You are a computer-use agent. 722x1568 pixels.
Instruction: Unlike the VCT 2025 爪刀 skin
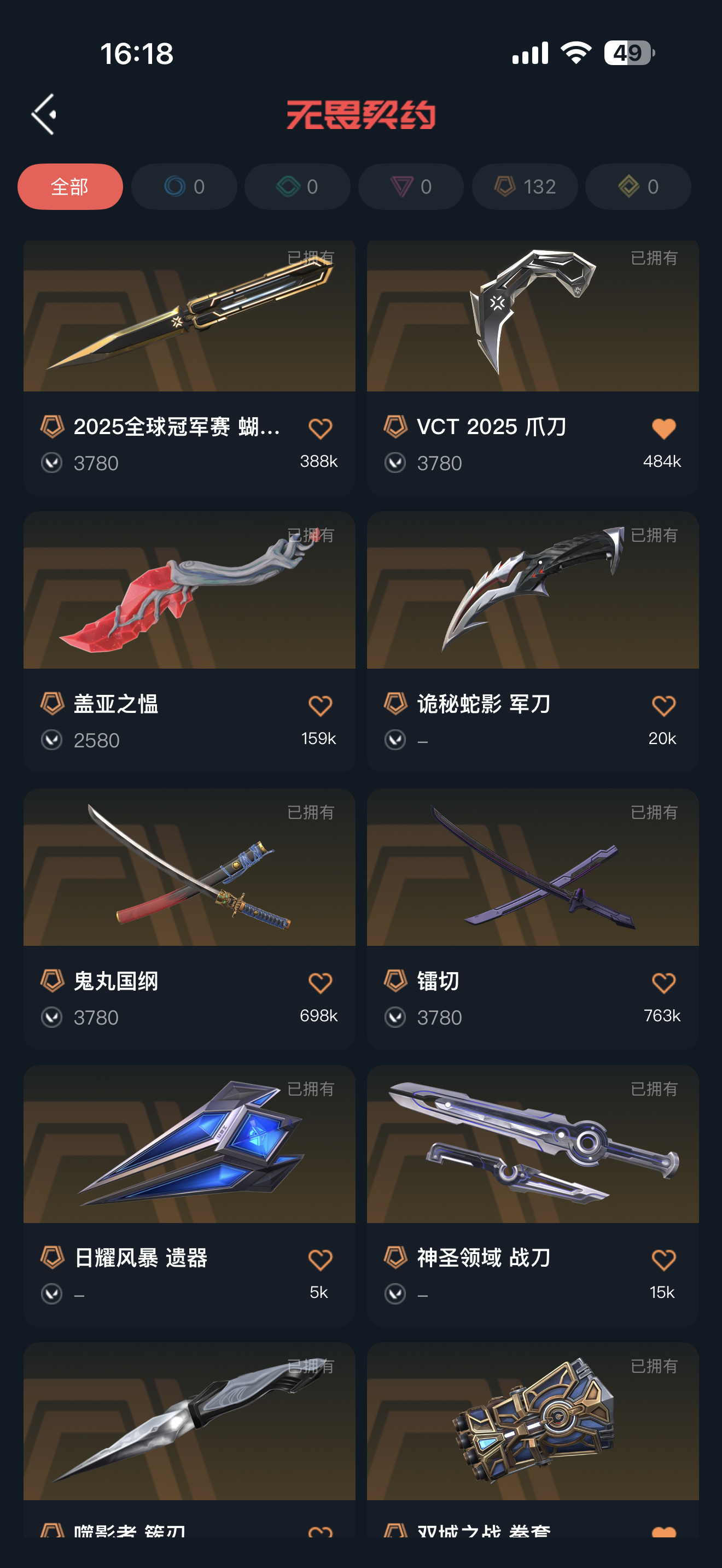[663, 429]
